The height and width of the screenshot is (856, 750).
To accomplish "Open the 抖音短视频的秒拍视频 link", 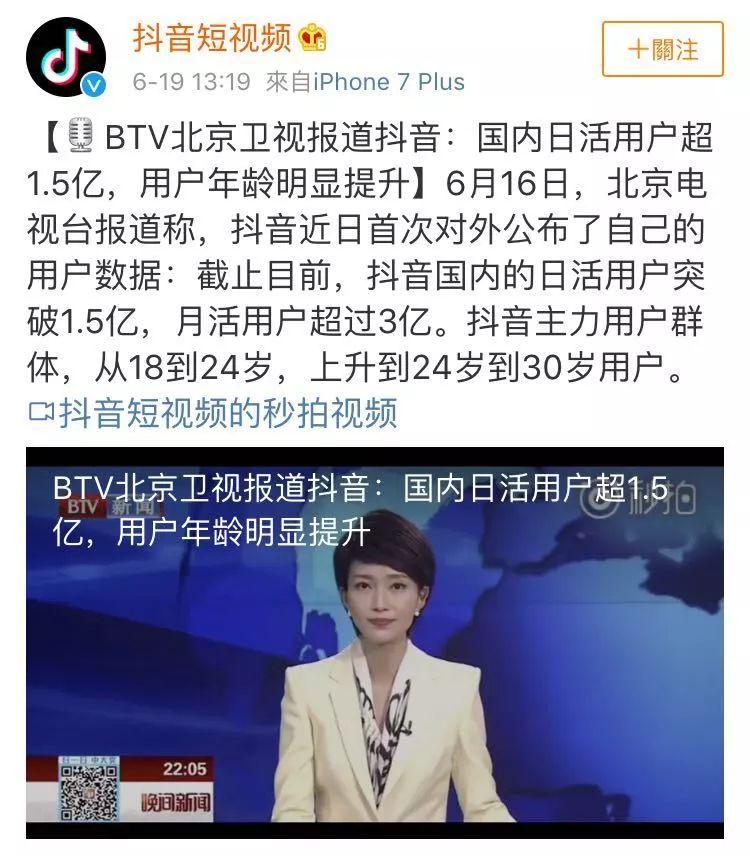I will pyautogui.click(x=226, y=412).
